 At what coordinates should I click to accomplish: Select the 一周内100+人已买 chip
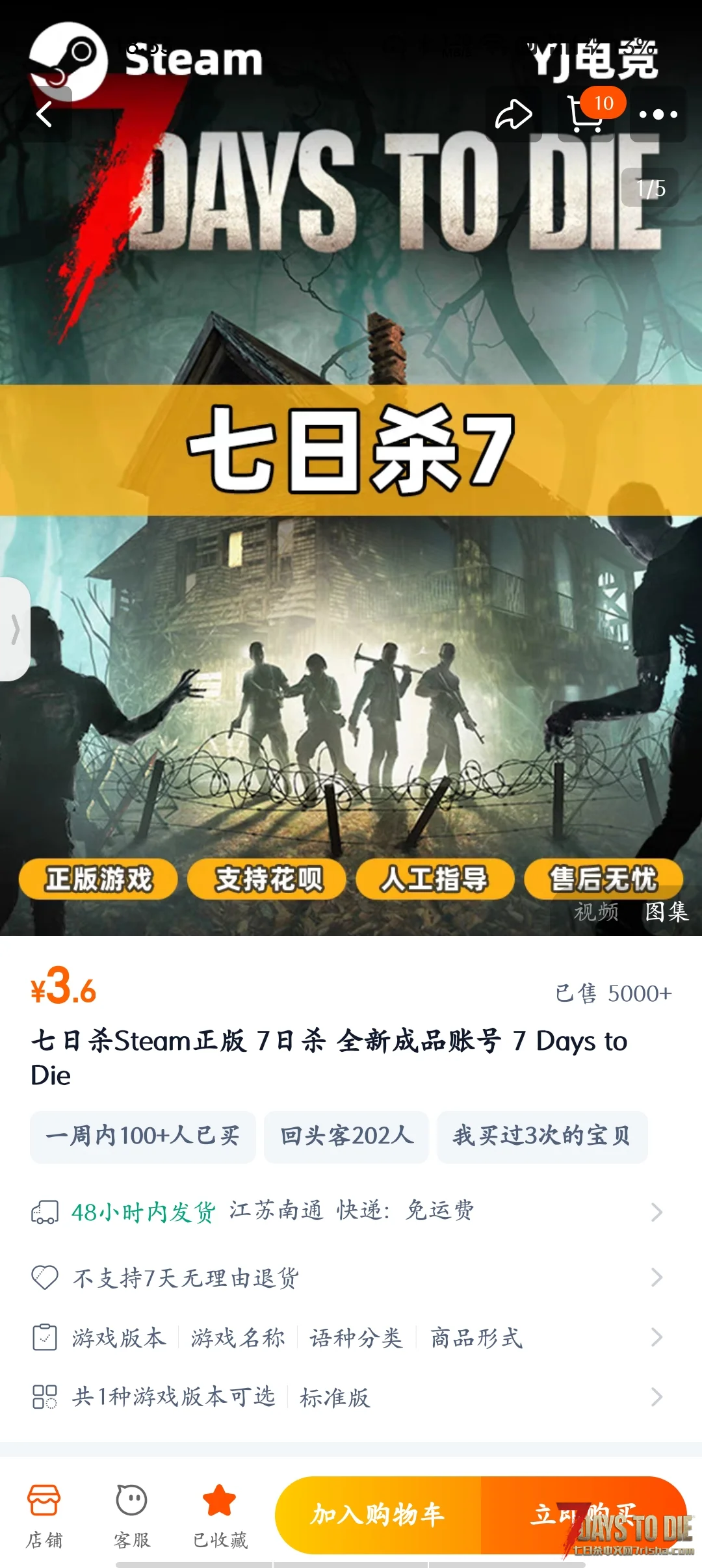point(143,1136)
